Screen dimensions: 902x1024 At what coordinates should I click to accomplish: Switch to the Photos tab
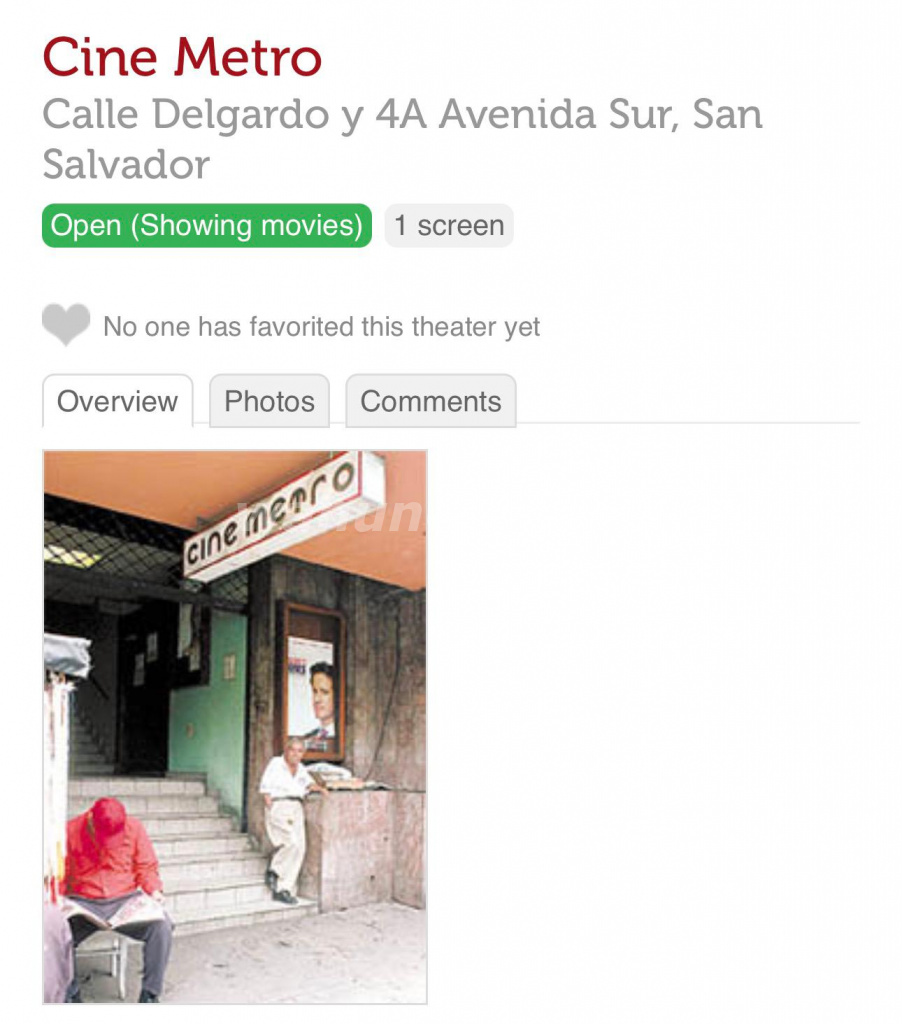pos(269,401)
